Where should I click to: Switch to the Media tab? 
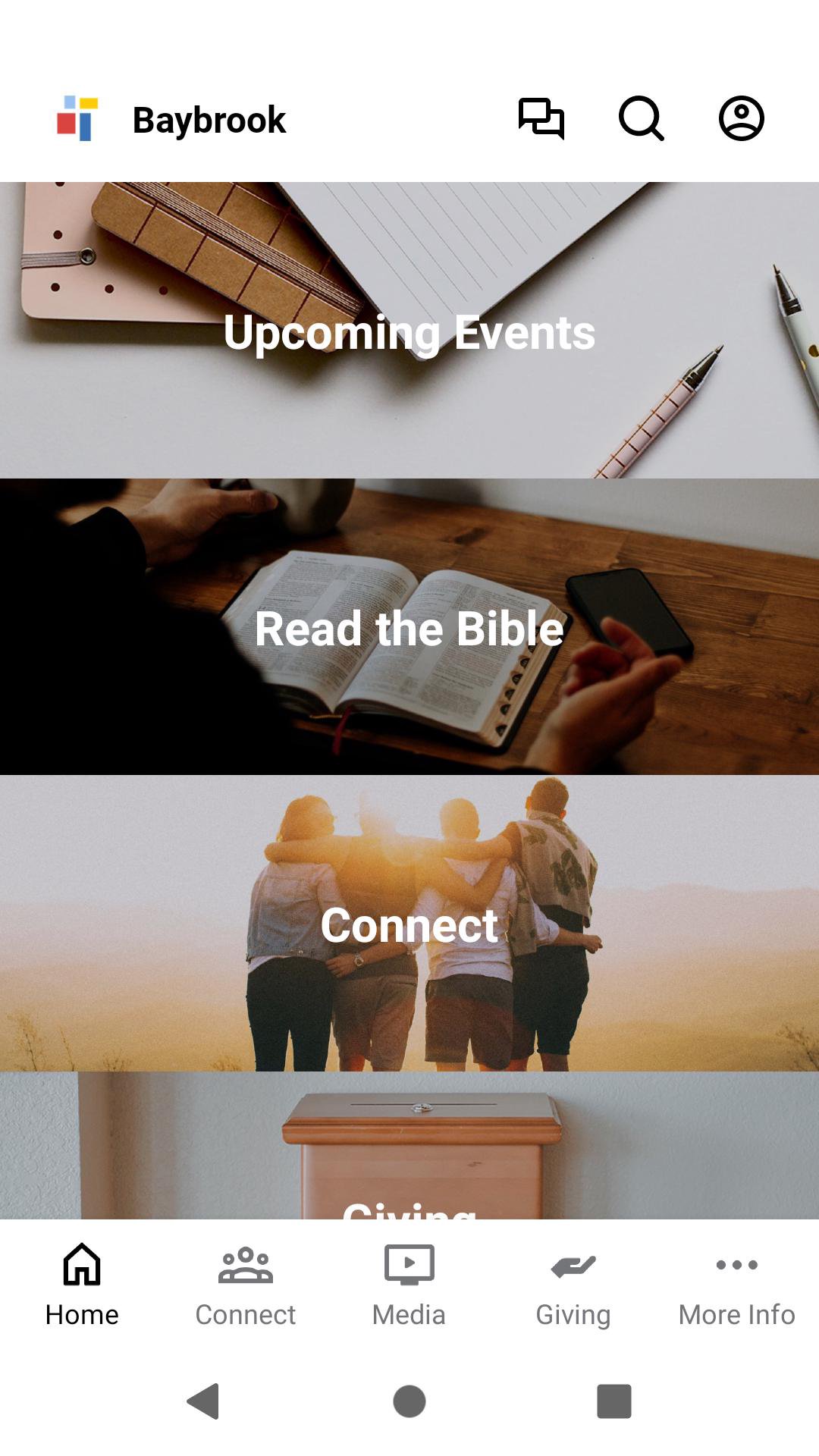click(409, 1283)
